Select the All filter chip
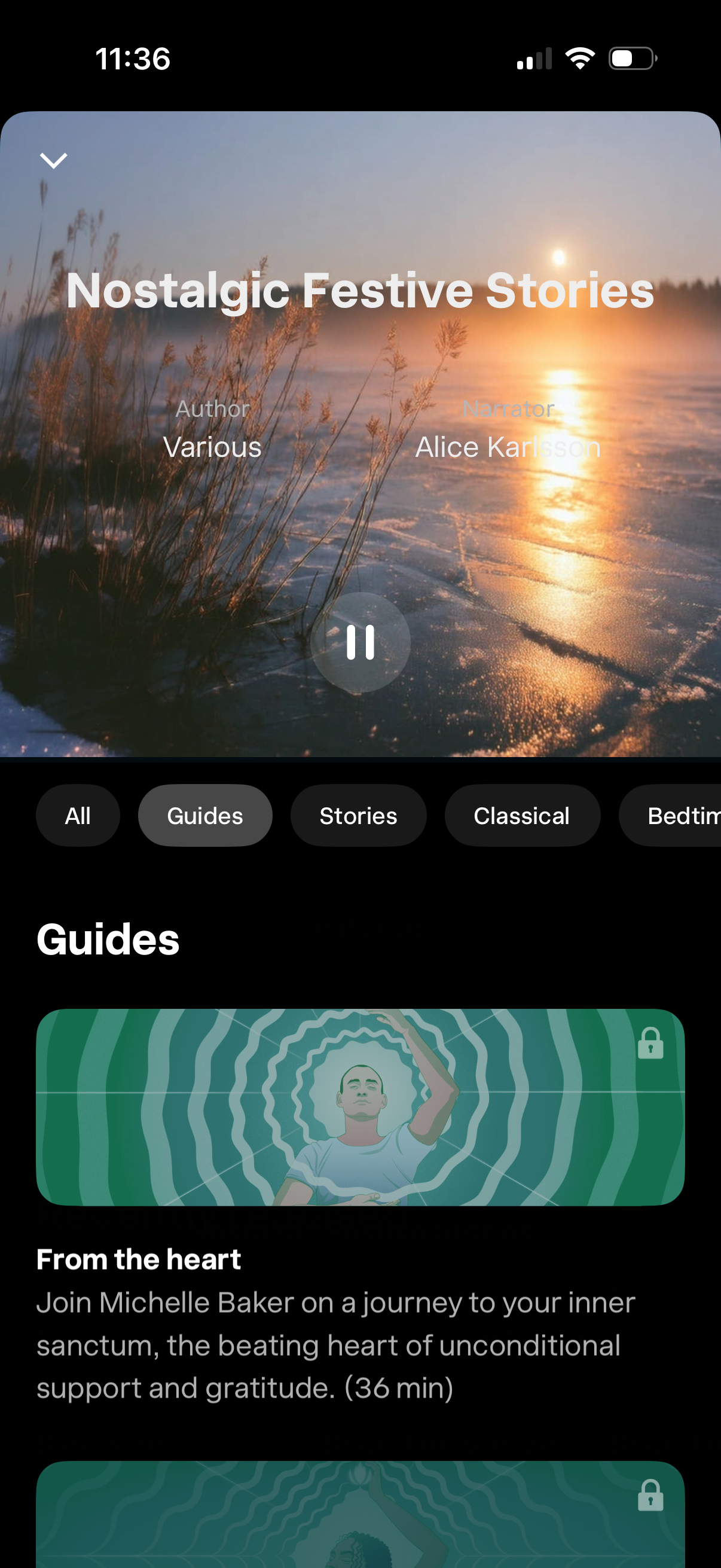This screenshot has width=721, height=1568. tap(78, 816)
